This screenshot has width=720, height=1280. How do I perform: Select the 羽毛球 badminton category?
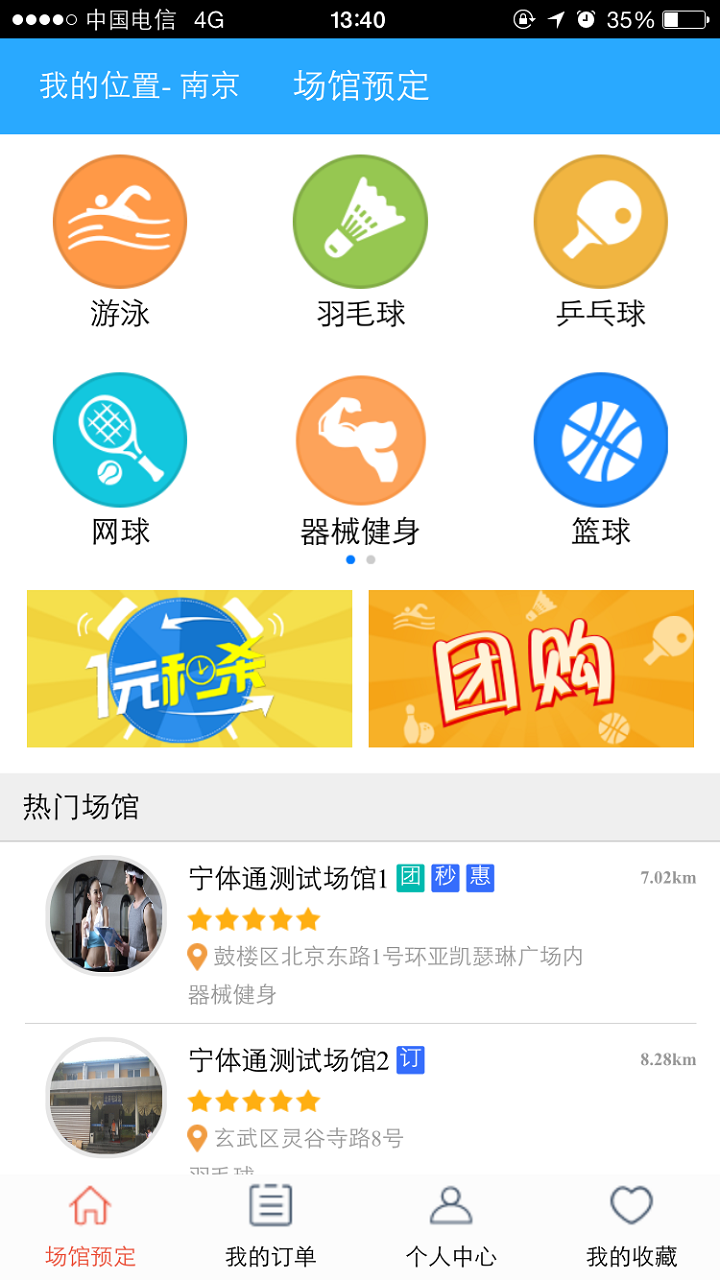[360, 242]
